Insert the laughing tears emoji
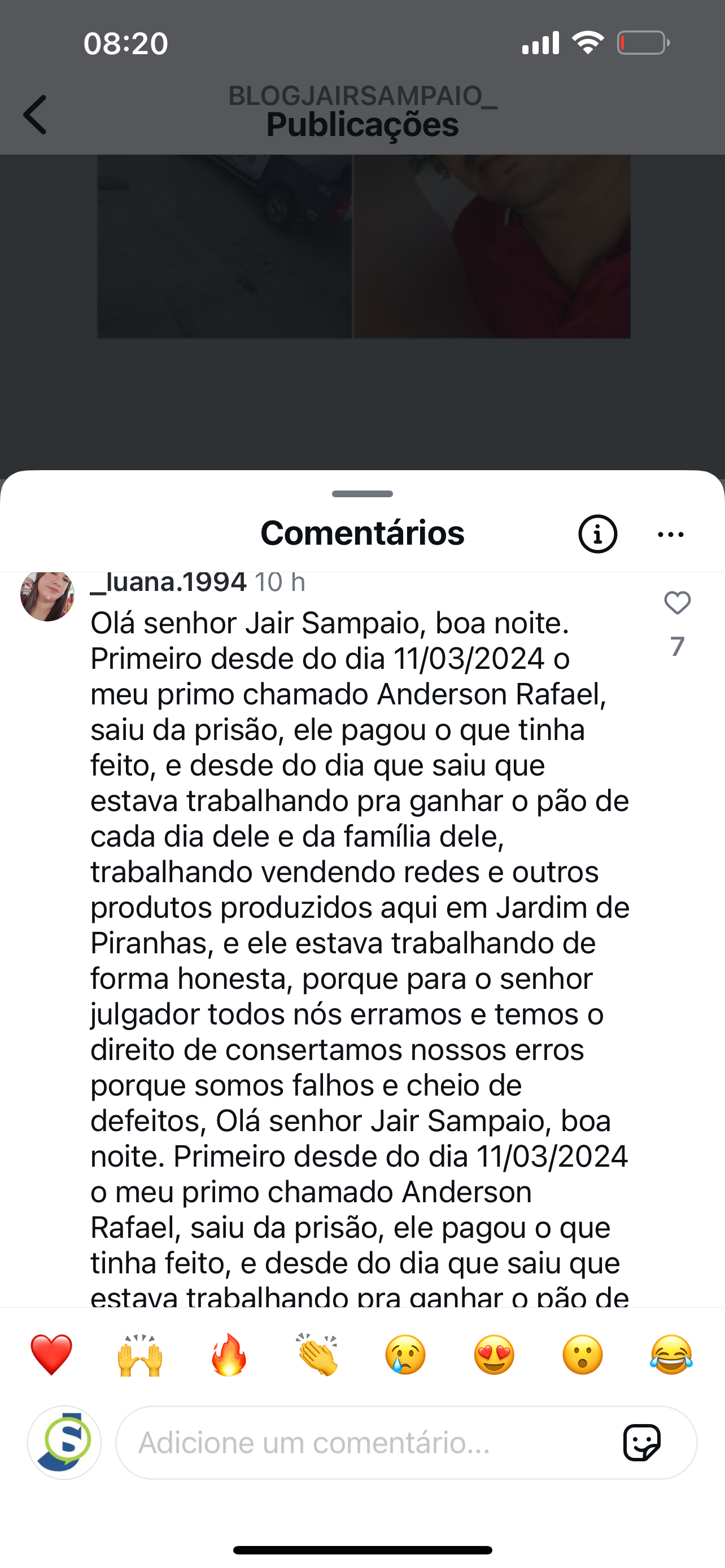This screenshot has width=725, height=1568. point(671,1354)
